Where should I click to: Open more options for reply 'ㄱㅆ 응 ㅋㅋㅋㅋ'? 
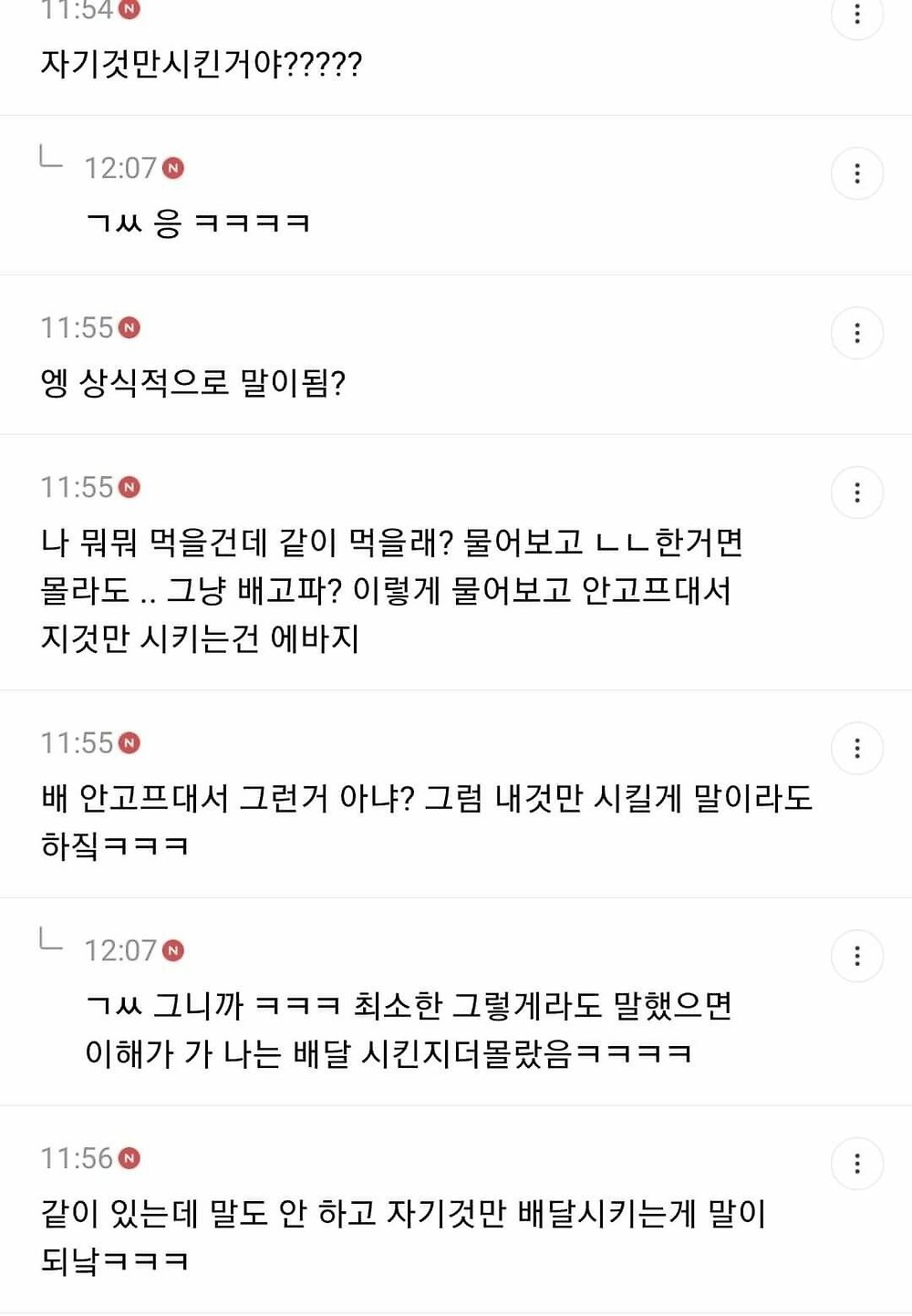[x=856, y=173]
